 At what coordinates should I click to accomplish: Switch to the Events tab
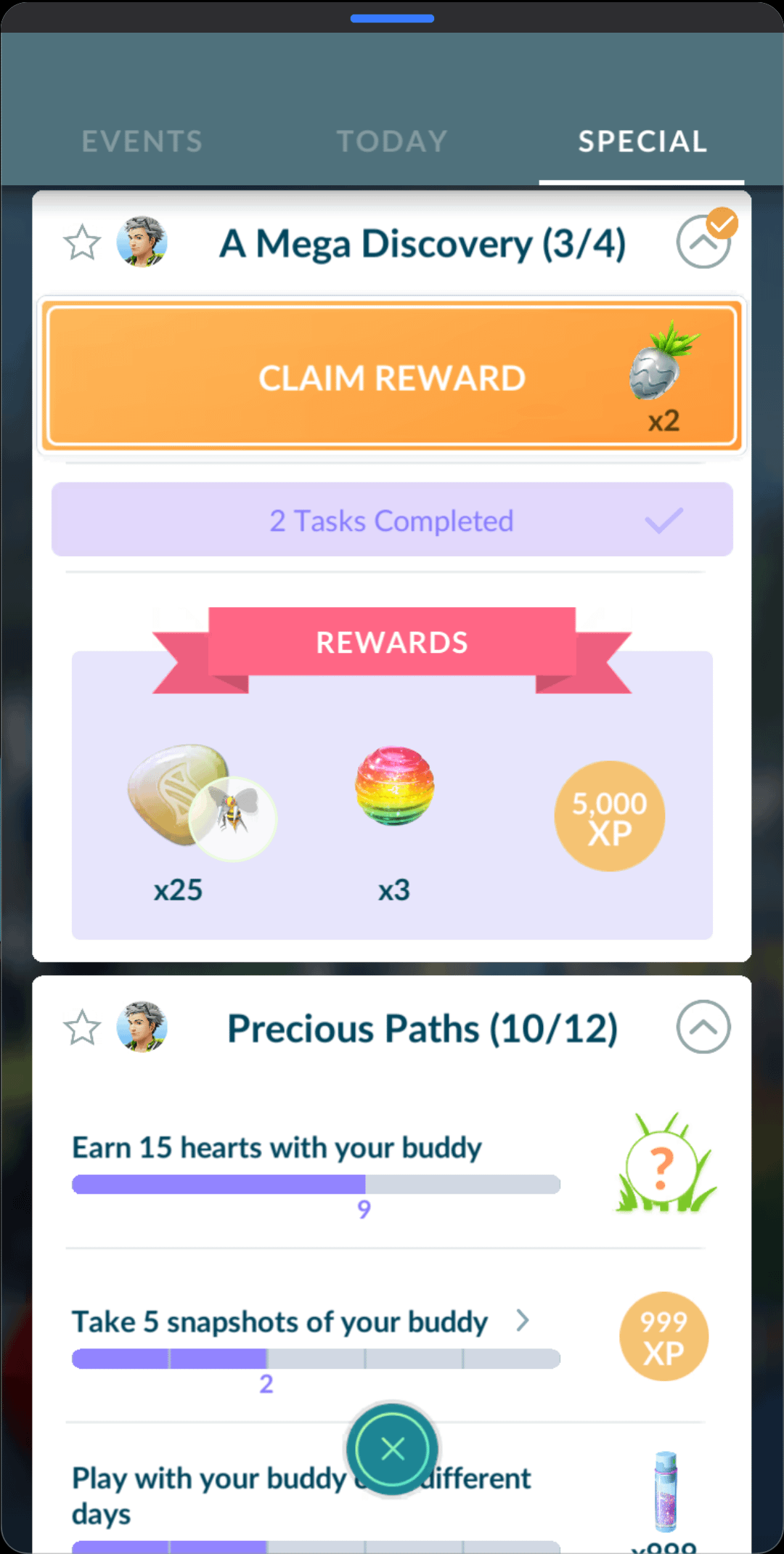click(x=142, y=142)
